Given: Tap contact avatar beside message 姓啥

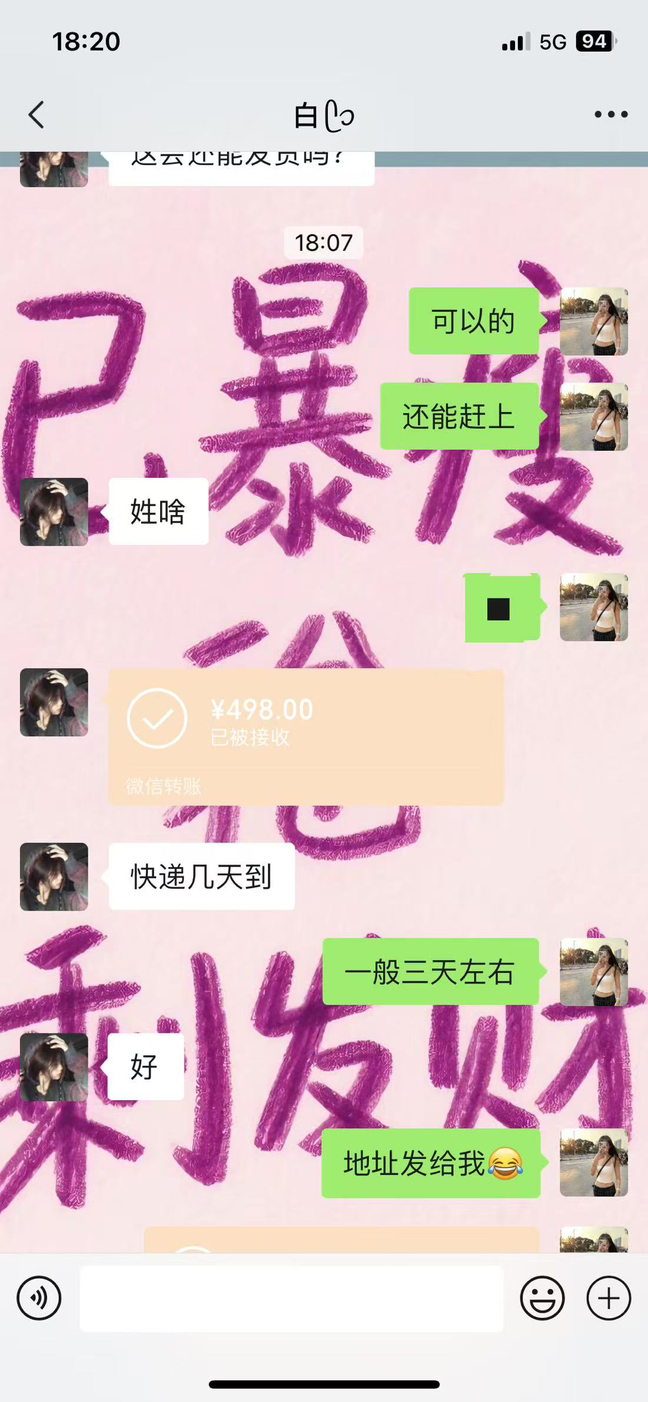Looking at the screenshot, I should tap(54, 511).
